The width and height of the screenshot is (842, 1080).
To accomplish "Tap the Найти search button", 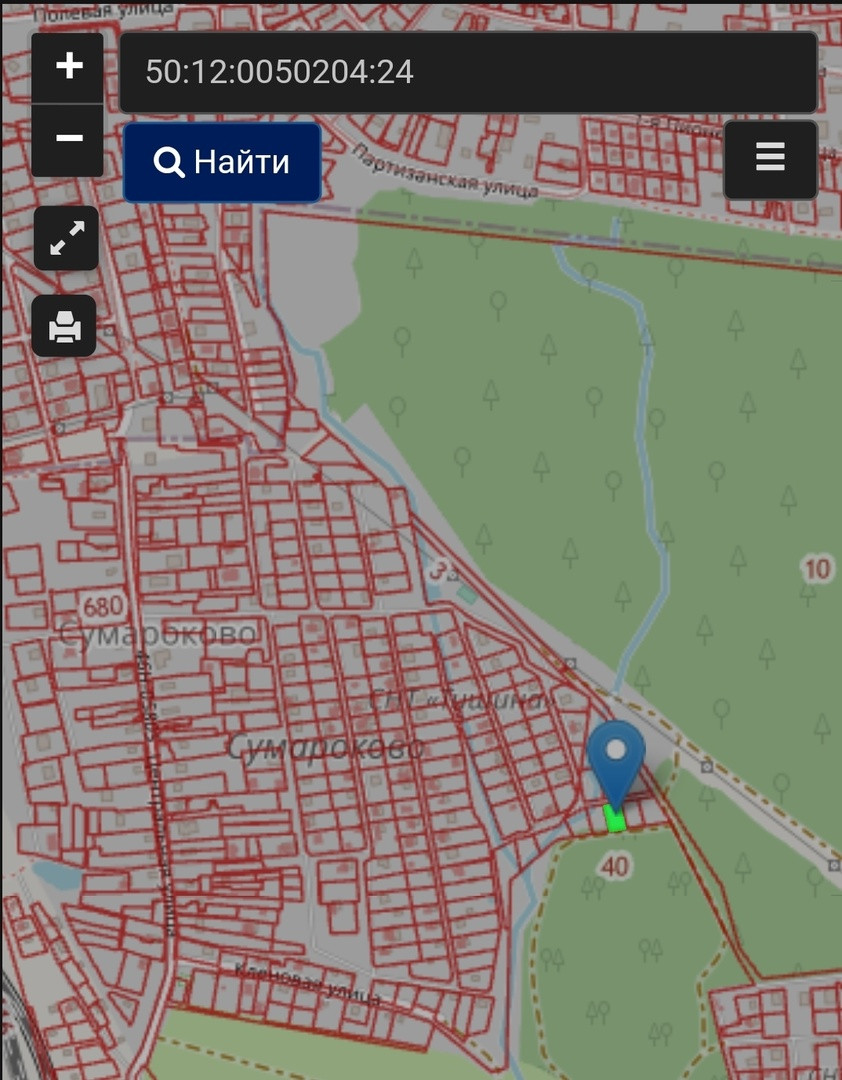I will (x=222, y=162).
